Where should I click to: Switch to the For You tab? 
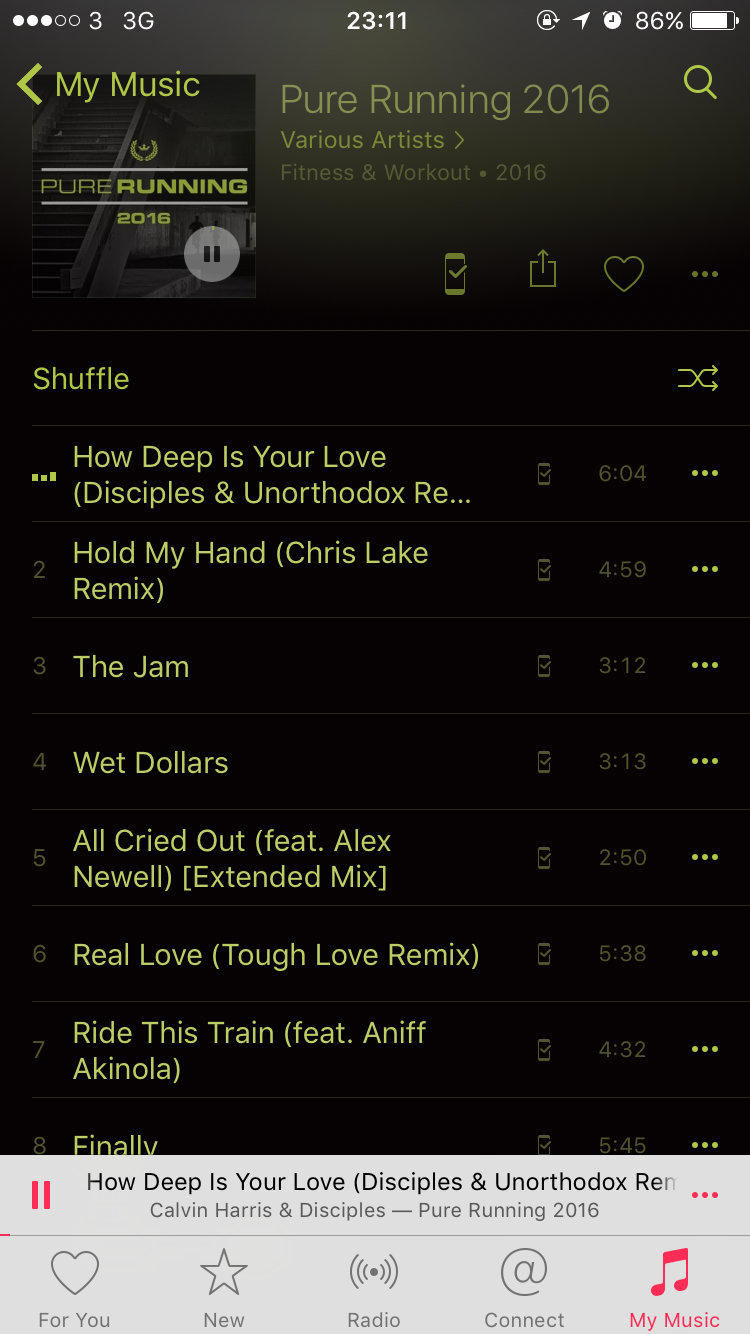tap(74, 1290)
